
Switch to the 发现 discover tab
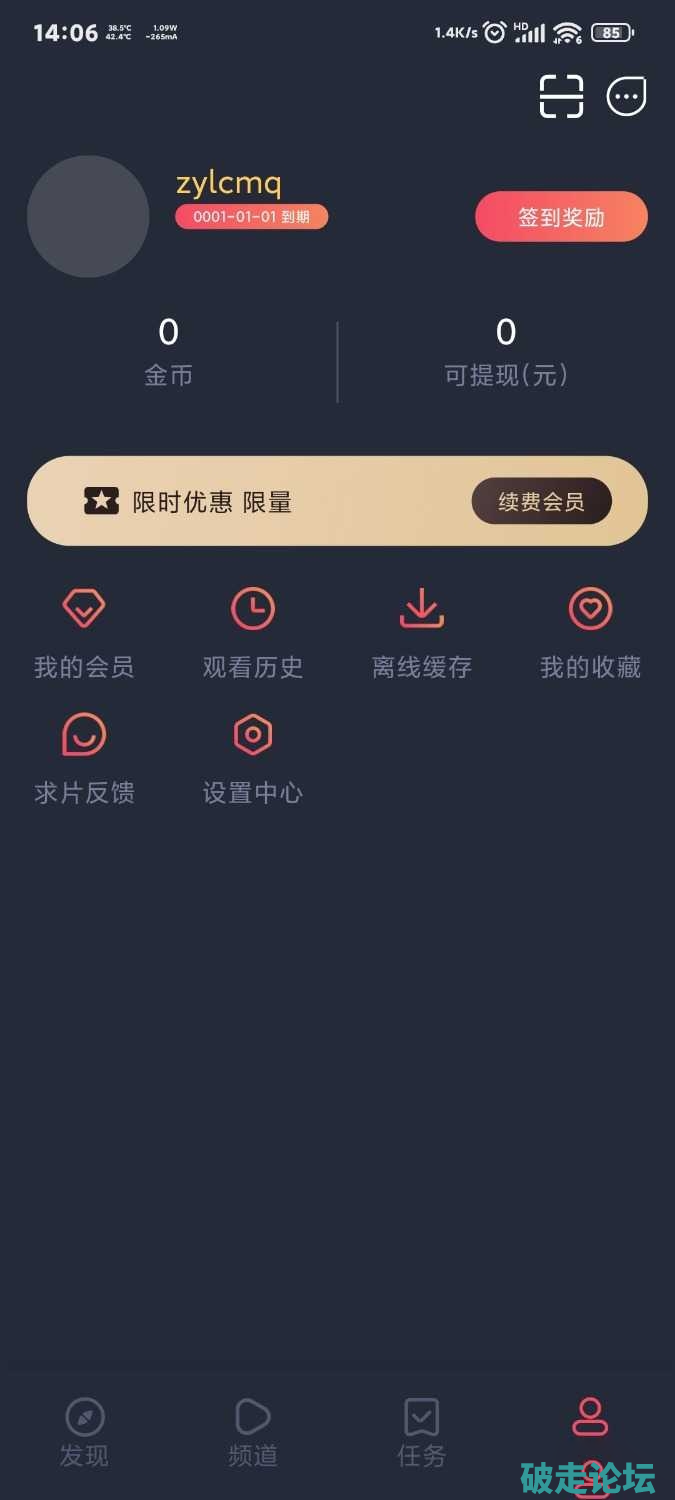click(84, 1433)
